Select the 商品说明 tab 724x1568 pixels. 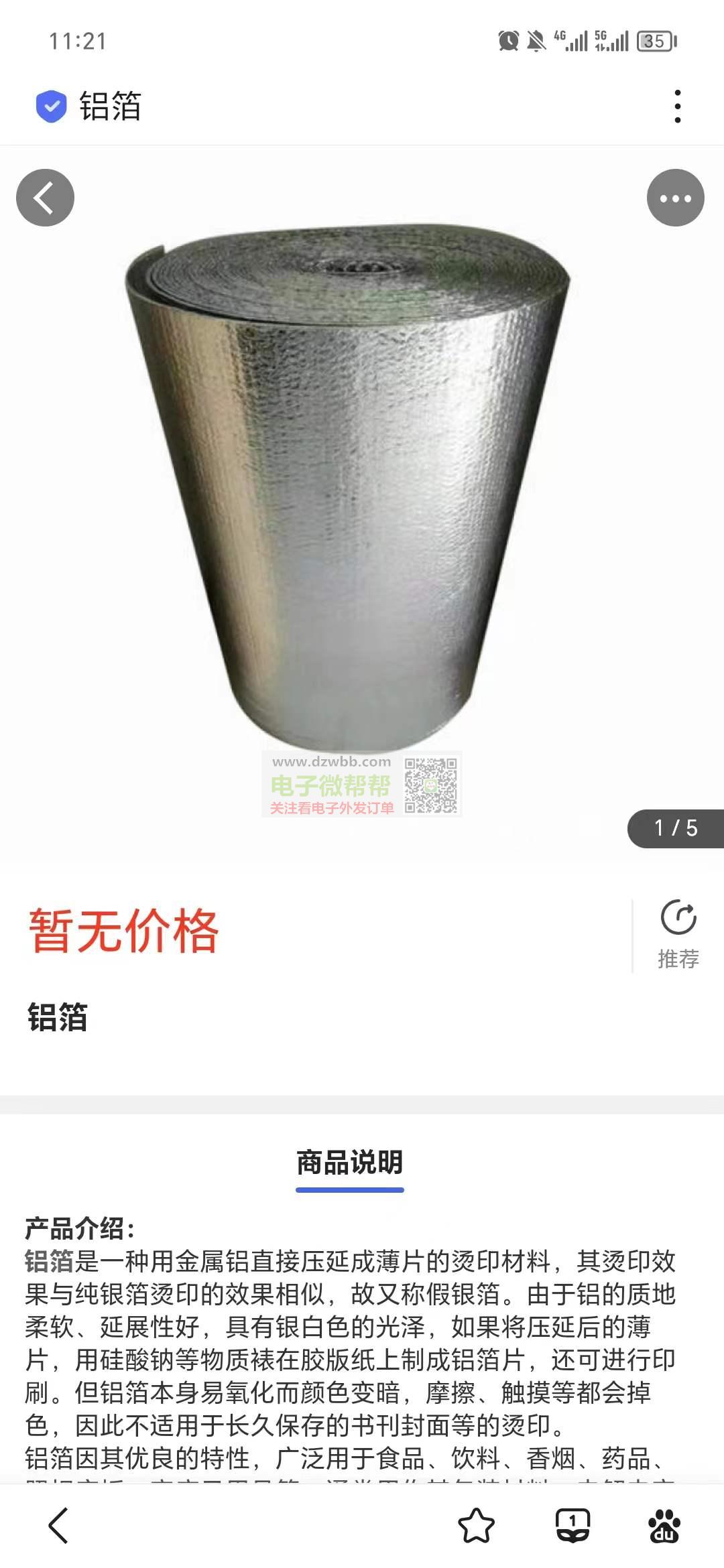coord(349,1164)
